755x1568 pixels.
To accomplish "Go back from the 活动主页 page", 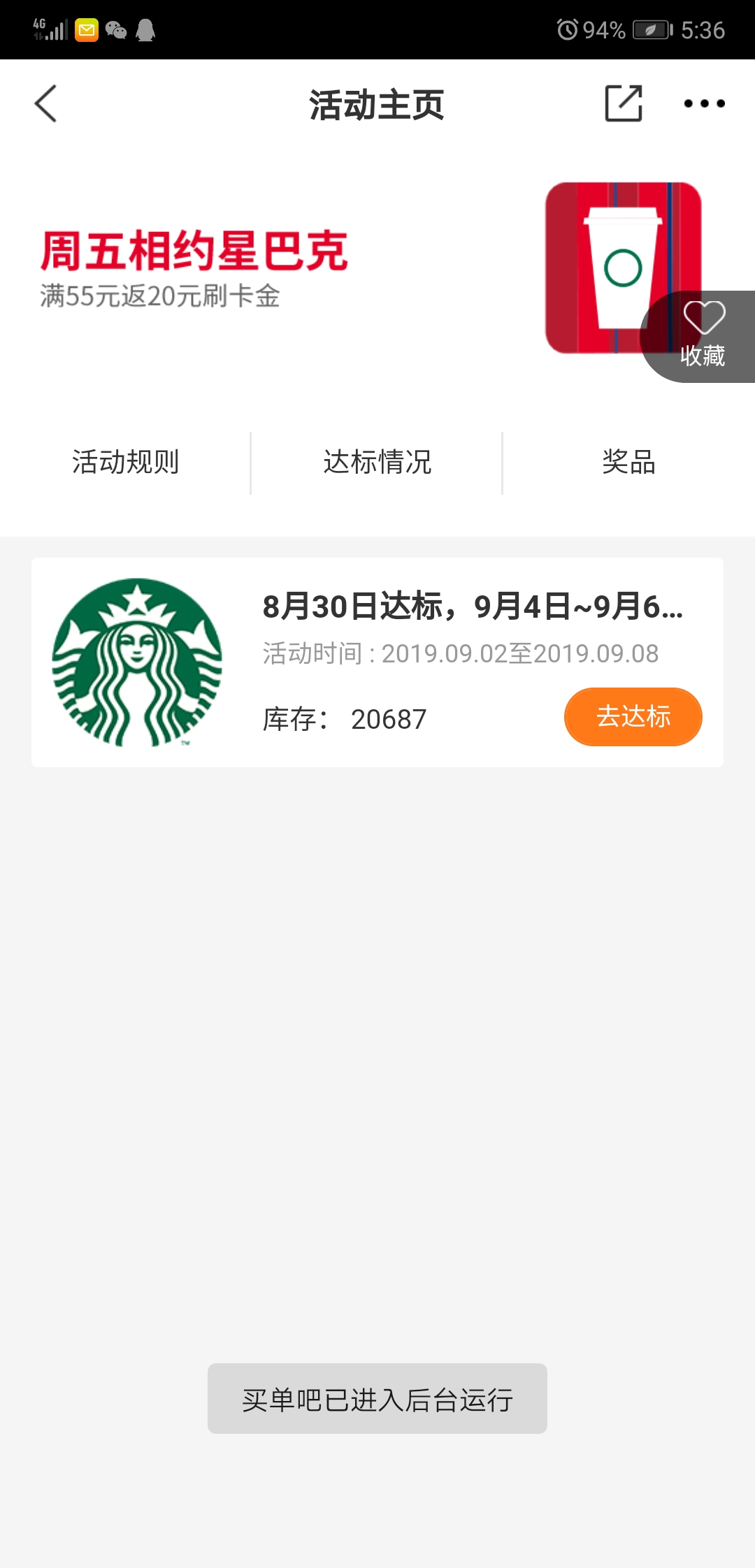I will point(46,104).
